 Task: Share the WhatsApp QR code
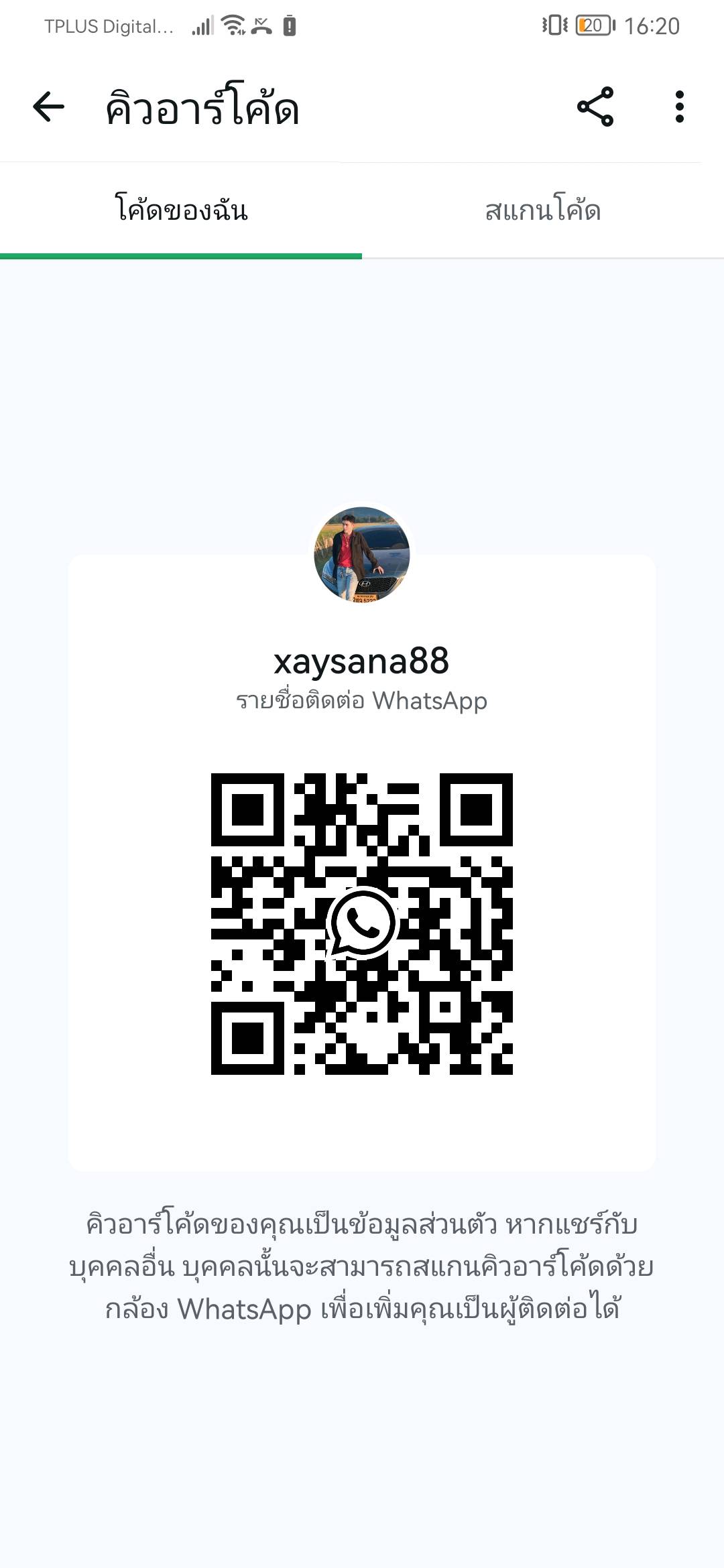click(595, 107)
